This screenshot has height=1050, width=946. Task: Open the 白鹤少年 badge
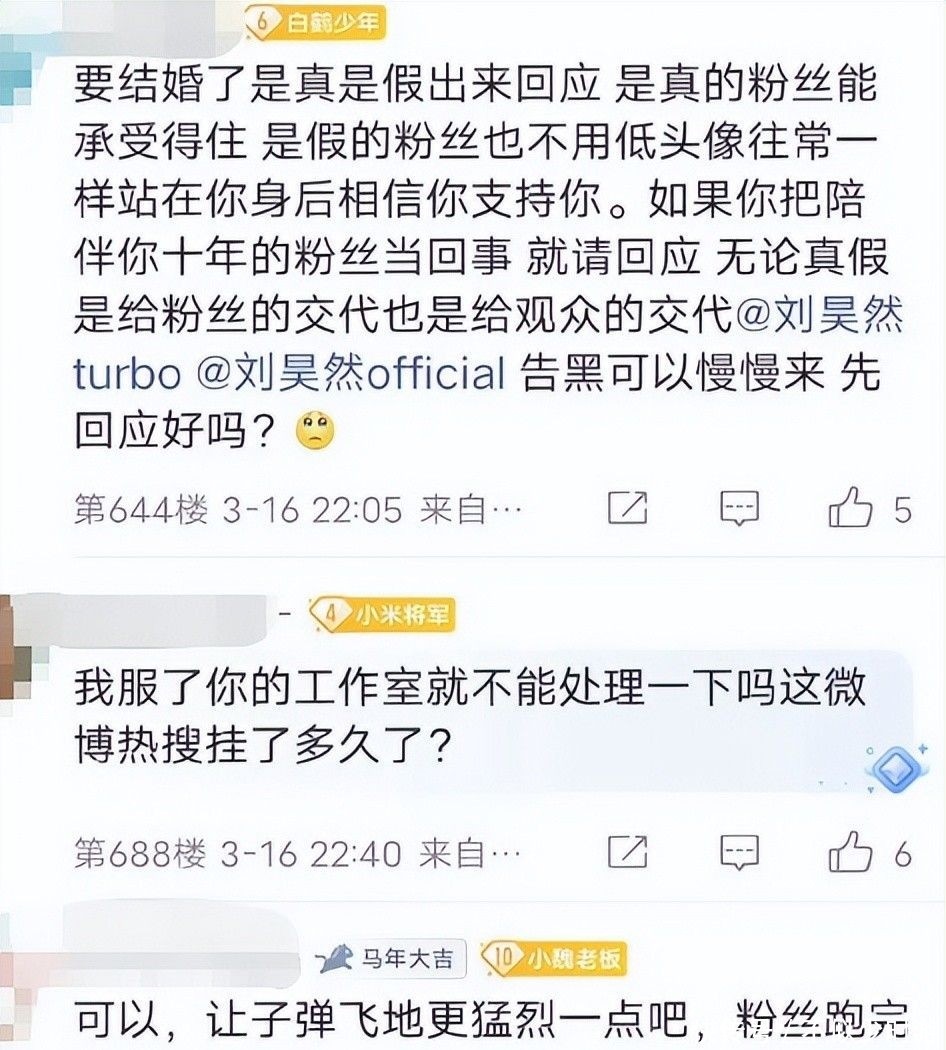click(x=315, y=23)
